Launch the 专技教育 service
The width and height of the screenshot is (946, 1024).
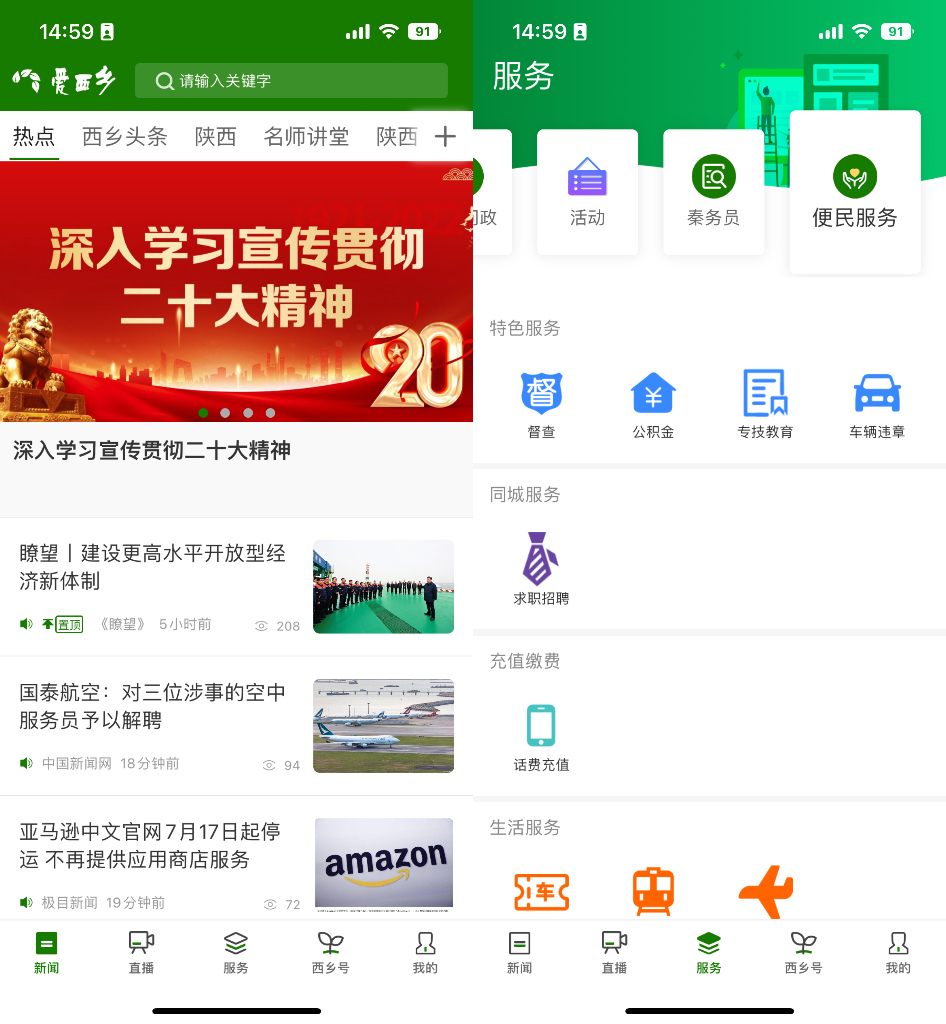click(x=765, y=404)
